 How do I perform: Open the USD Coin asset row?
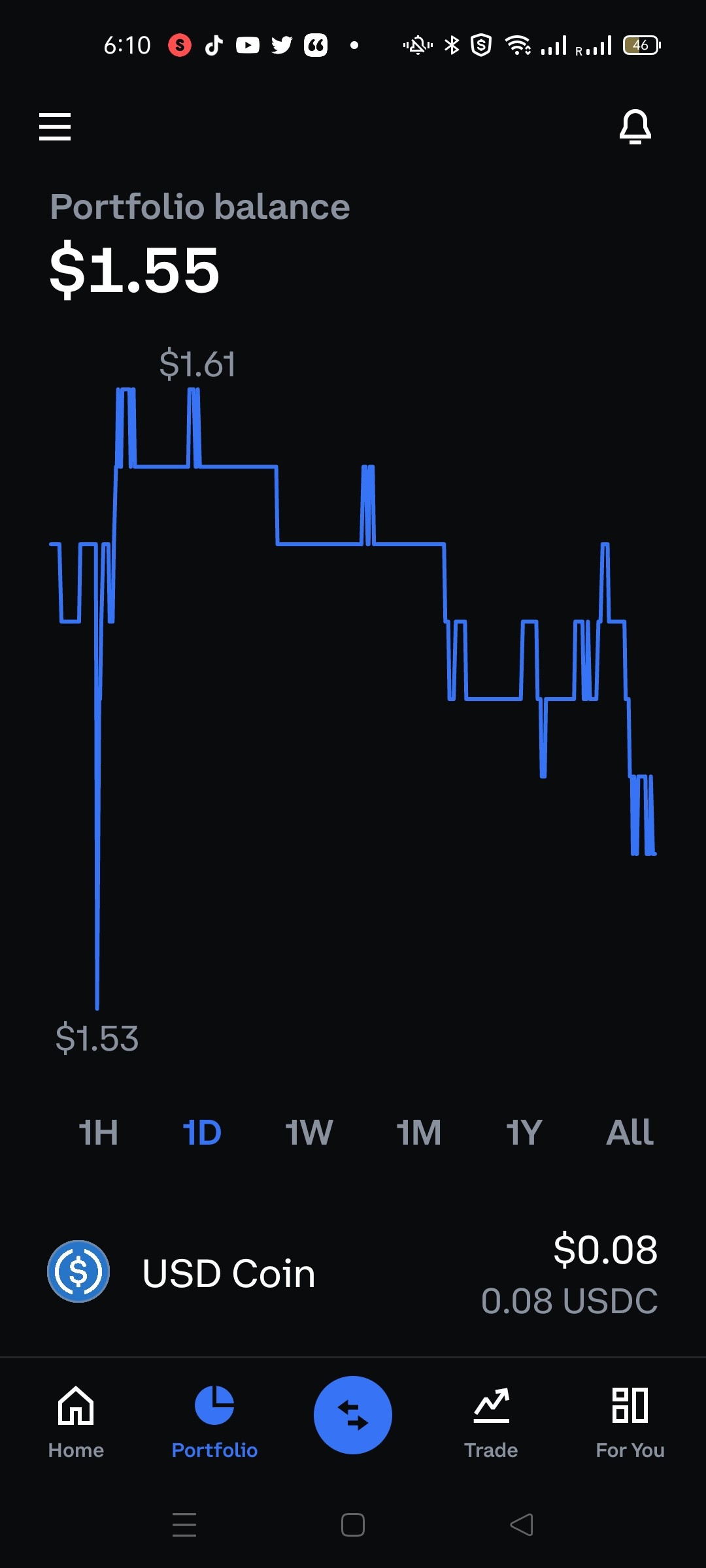coord(353,1273)
